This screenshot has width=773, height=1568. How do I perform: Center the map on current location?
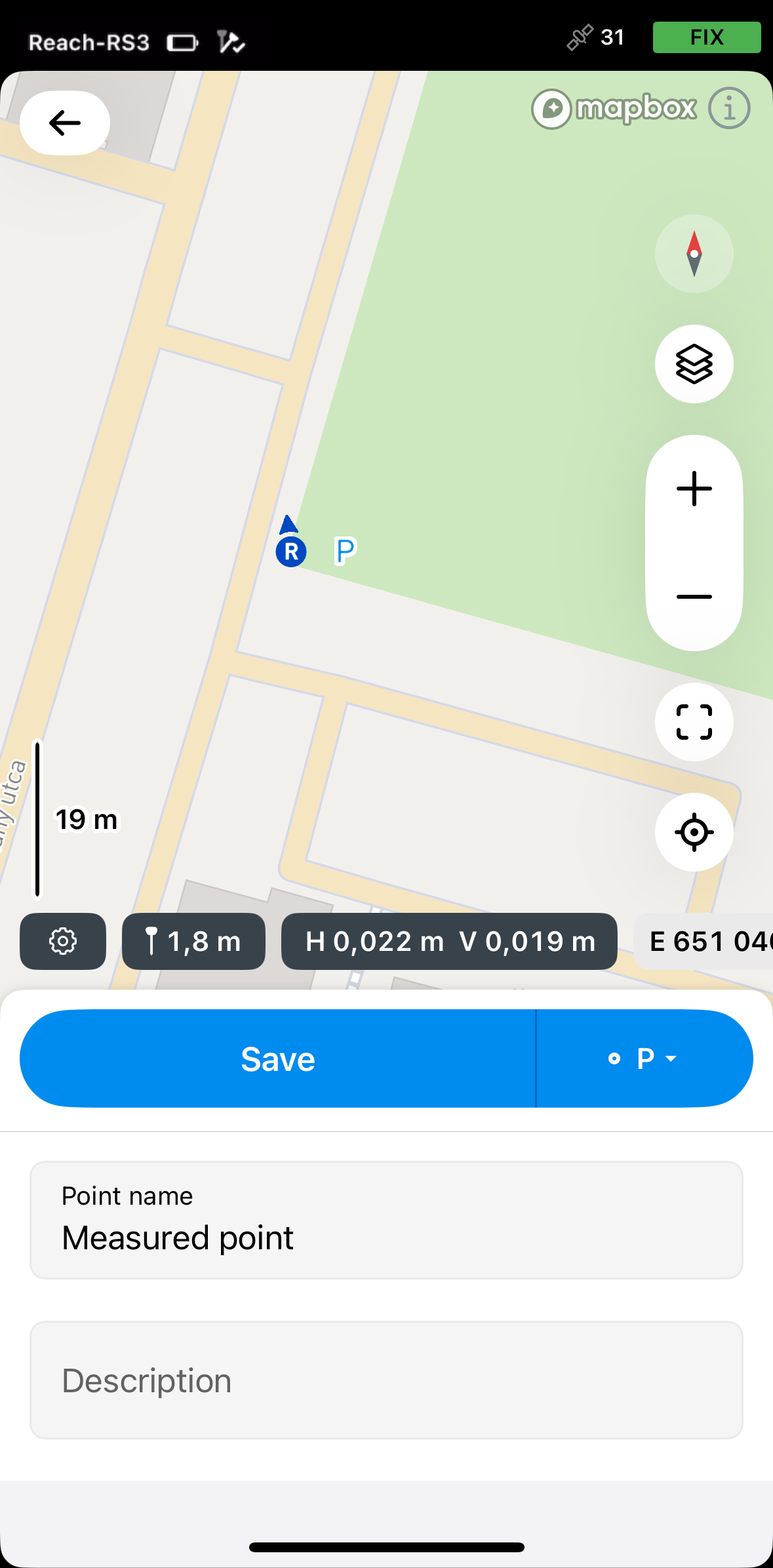pos(694,832)
